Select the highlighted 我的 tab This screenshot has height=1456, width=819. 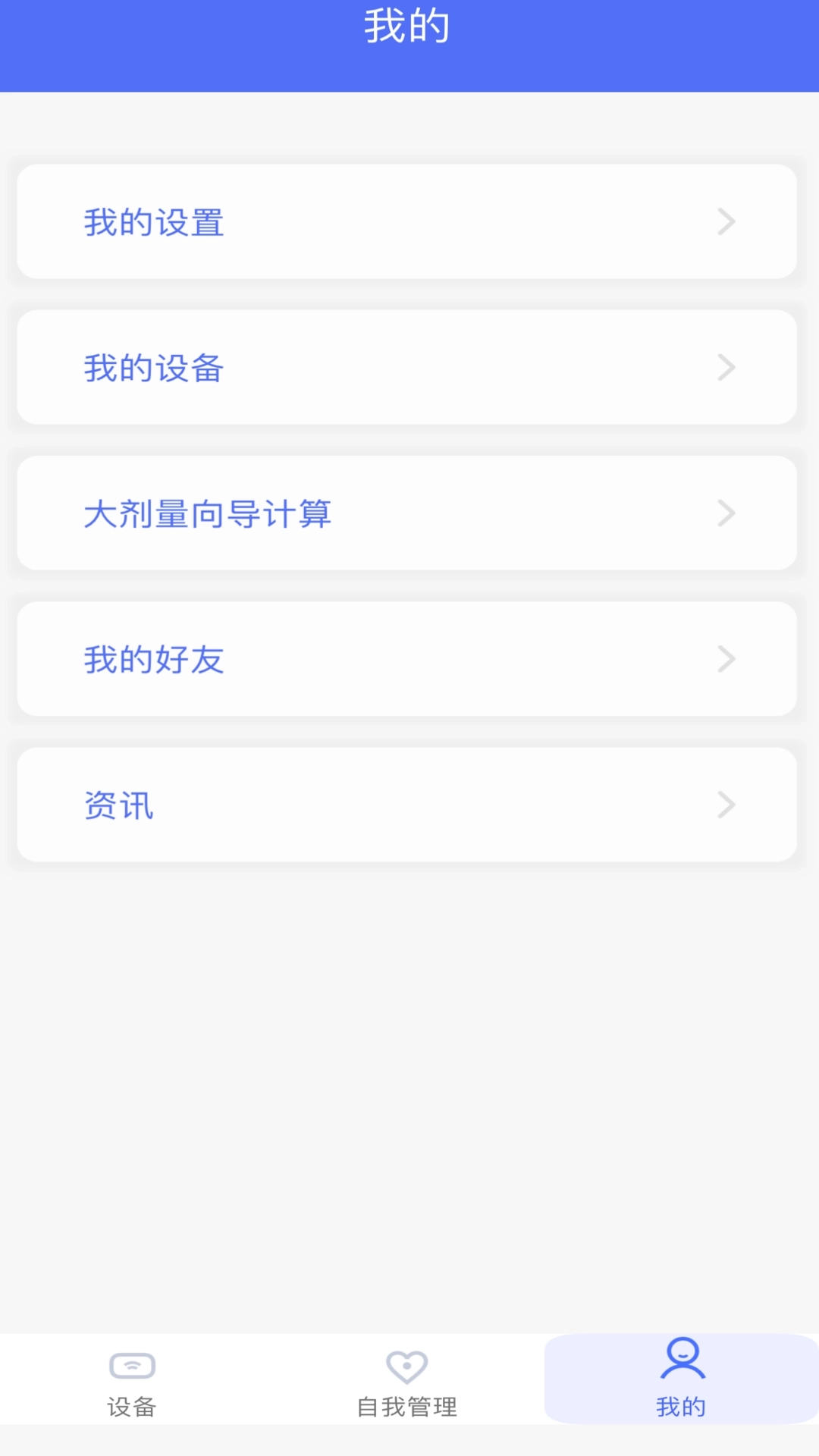tap(681, 1380)
